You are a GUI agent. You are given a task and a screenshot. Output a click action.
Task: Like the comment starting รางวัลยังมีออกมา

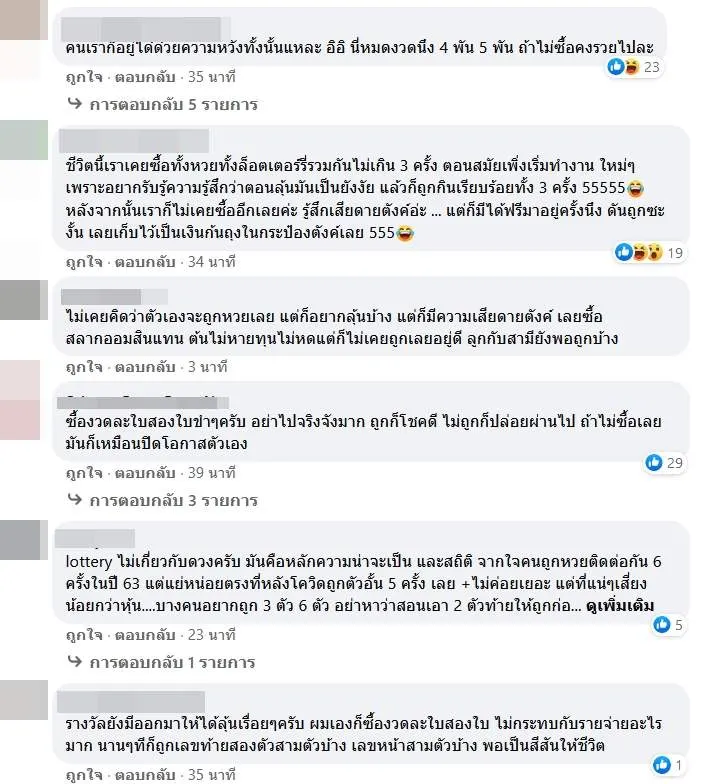(x=84, y=774)
